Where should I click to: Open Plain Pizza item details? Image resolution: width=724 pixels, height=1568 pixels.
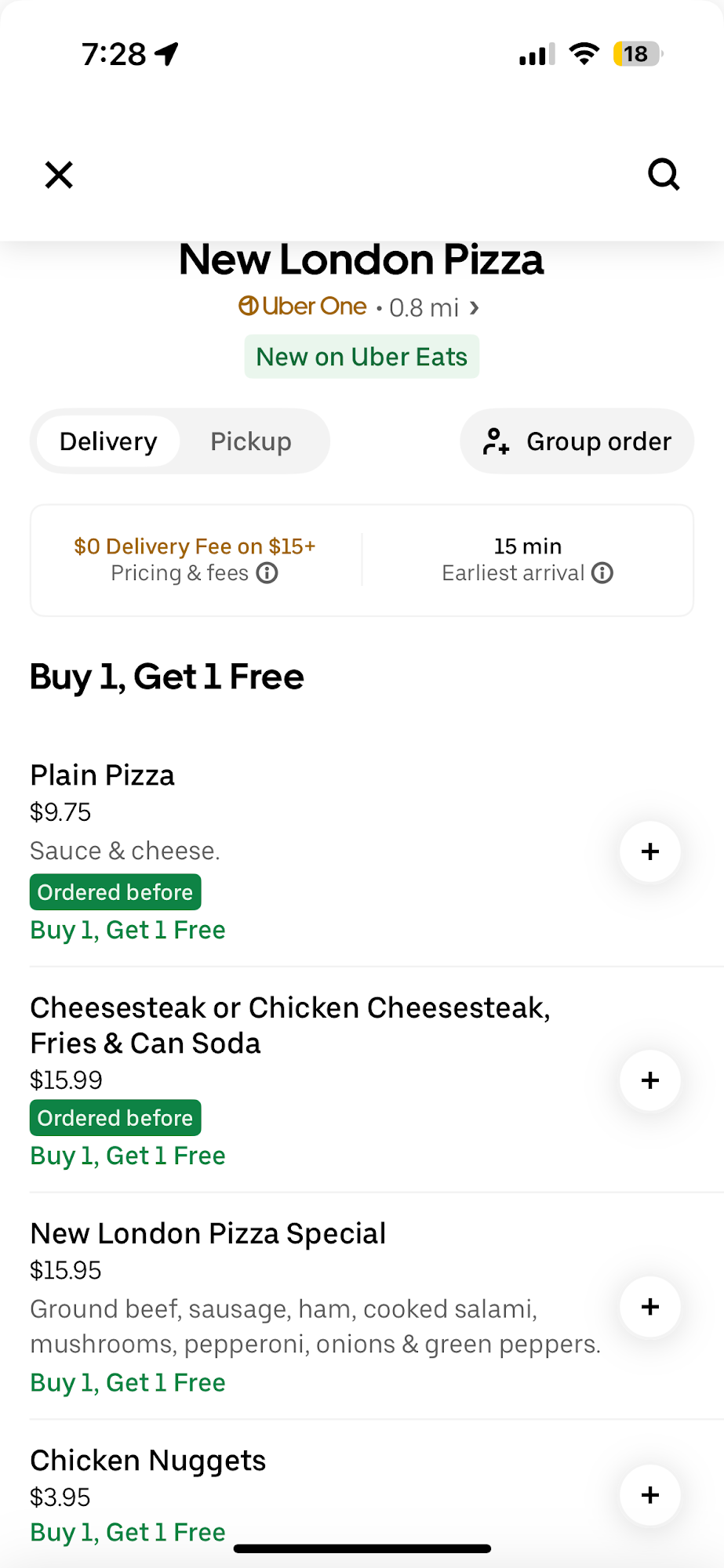click(103, 775)
